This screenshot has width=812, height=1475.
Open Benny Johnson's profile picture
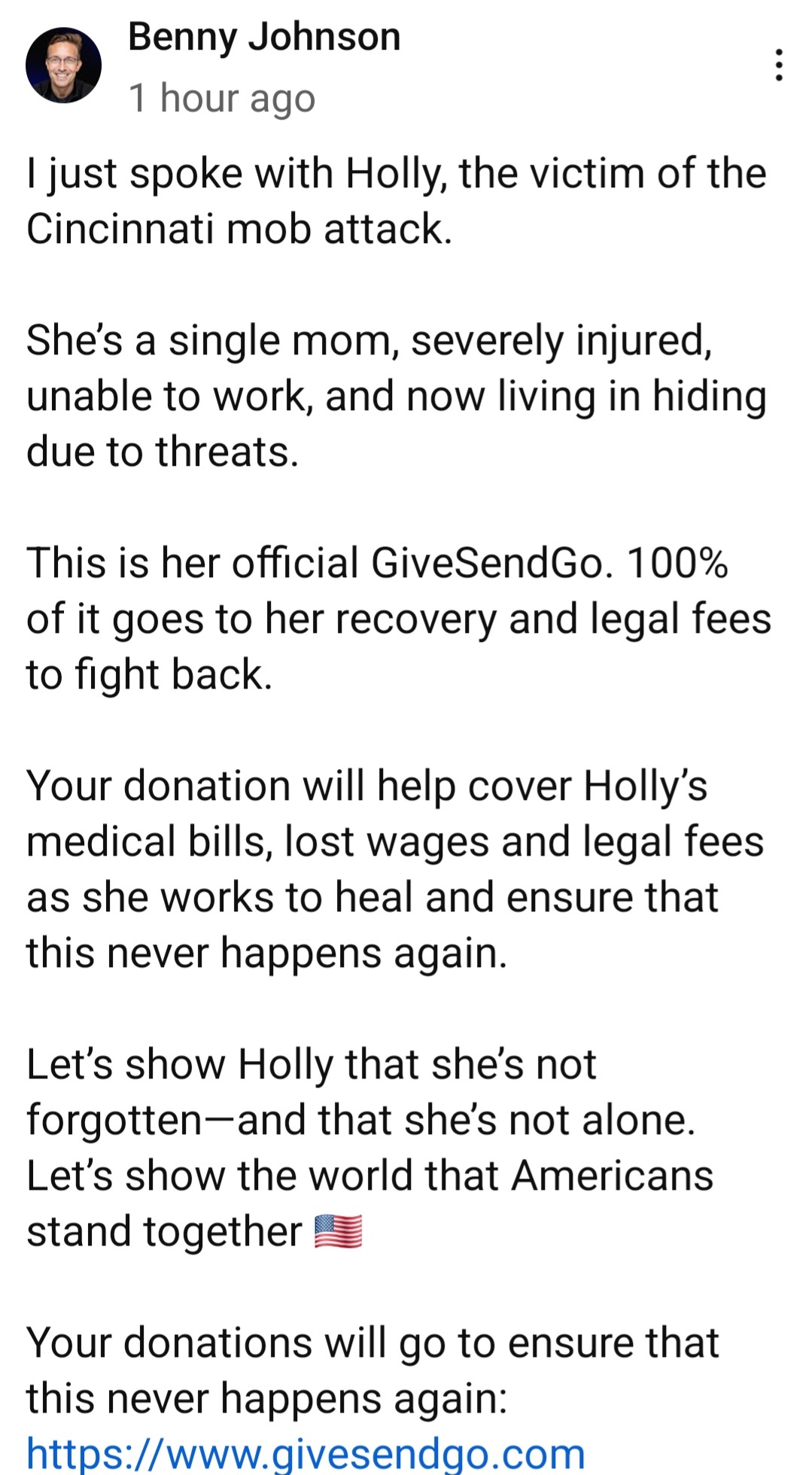click(x=64, y=65)
